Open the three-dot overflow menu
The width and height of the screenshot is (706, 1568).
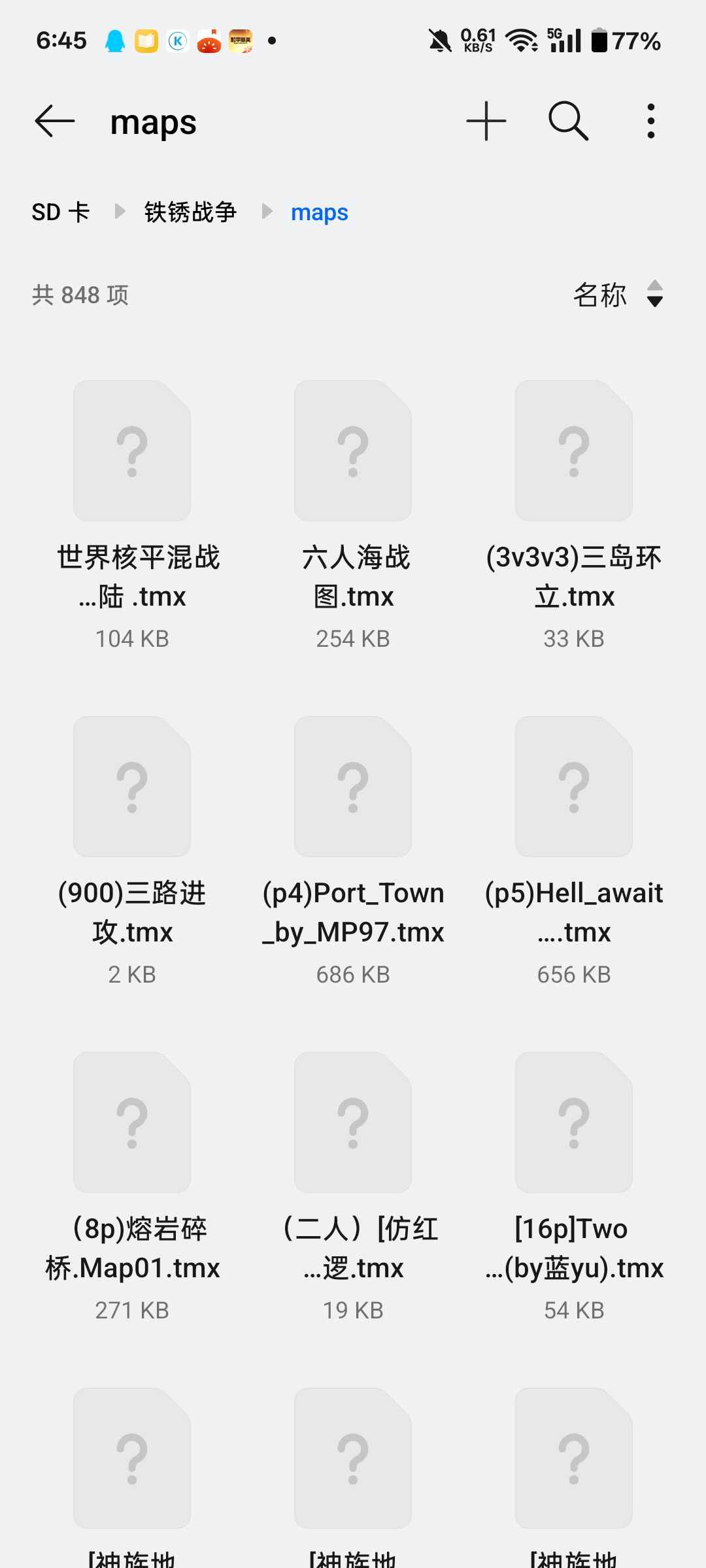[x=650, y=122]
